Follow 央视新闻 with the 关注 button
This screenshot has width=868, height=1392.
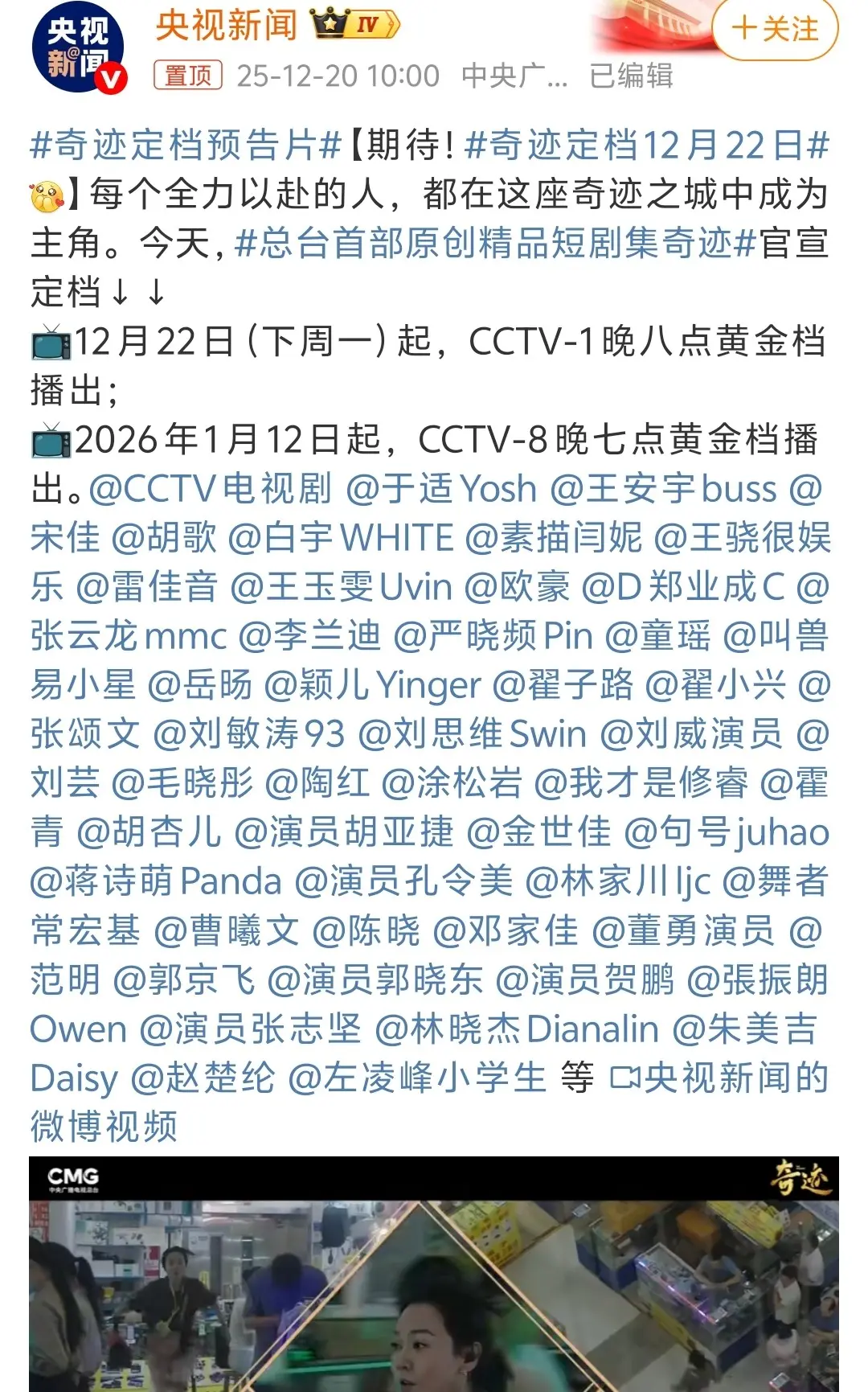pos(775,29)
